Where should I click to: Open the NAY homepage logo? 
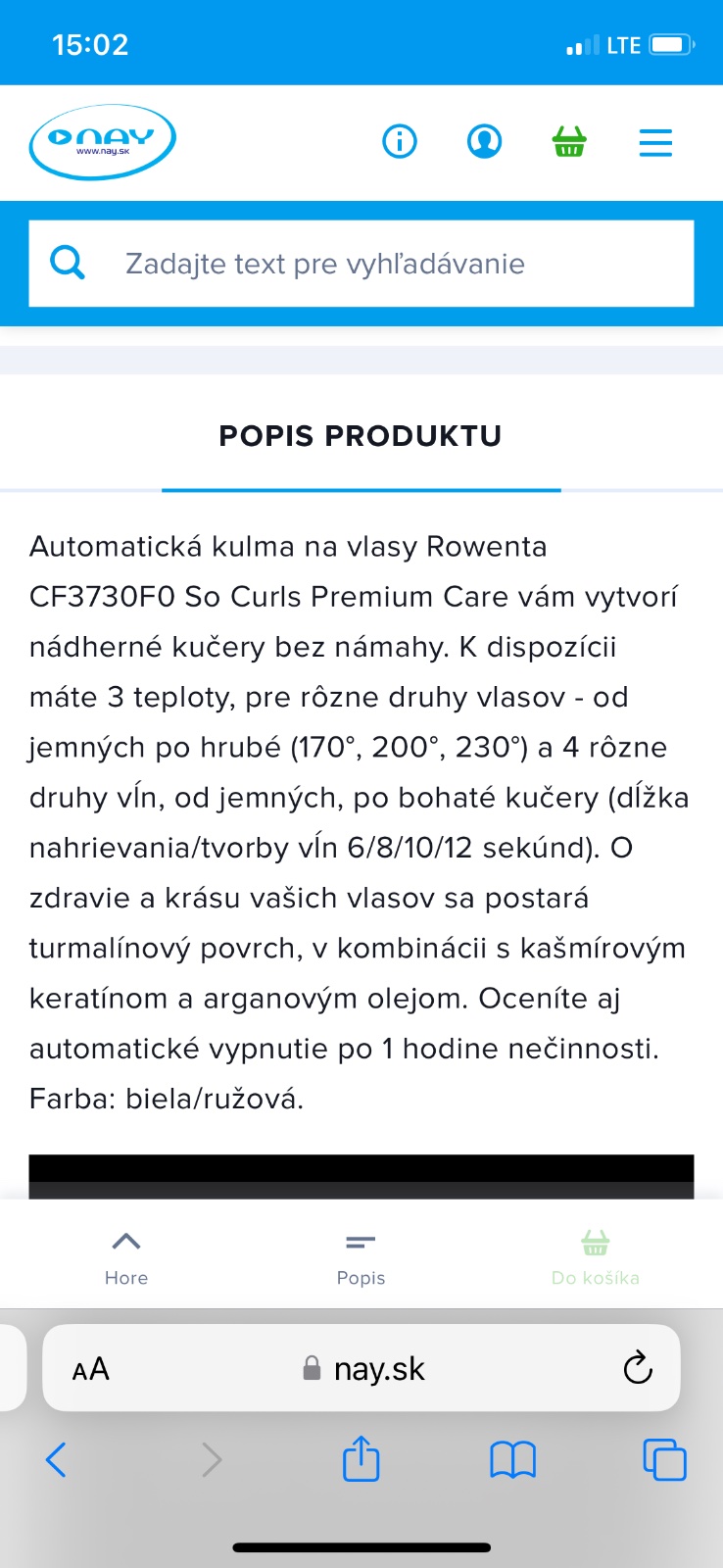click(x=102, y=142)
